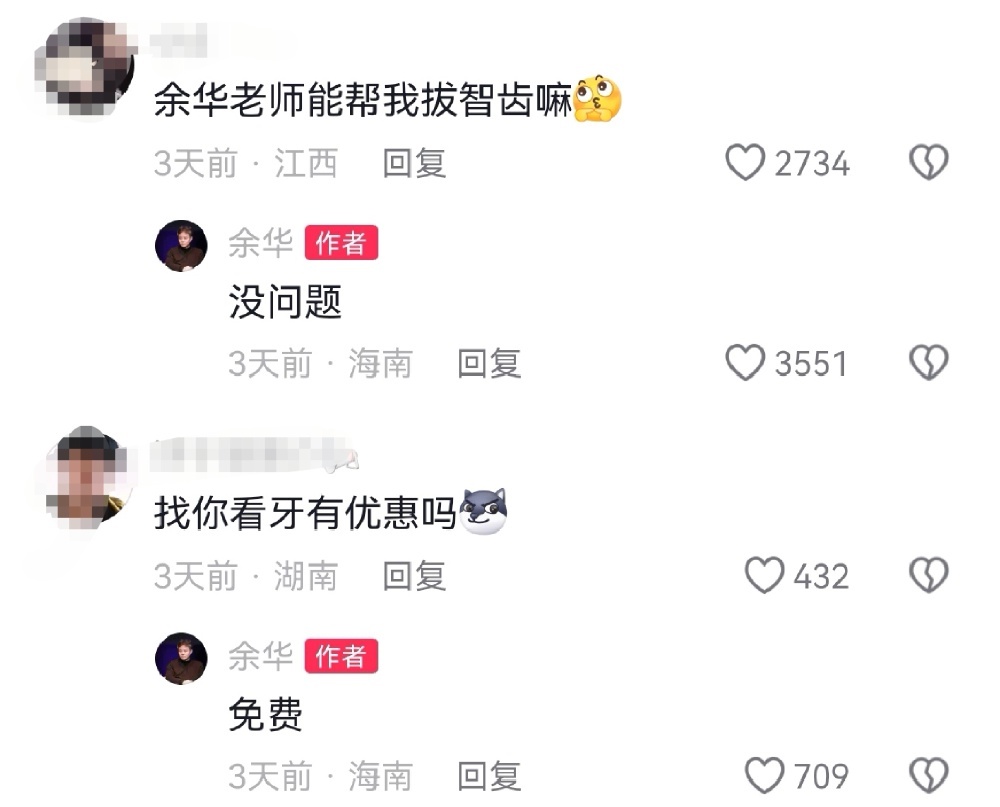This screenshot has height=807, width=1000.
Task: Like the comment about pulling wisdom teeth
Action: coord(745,163)
